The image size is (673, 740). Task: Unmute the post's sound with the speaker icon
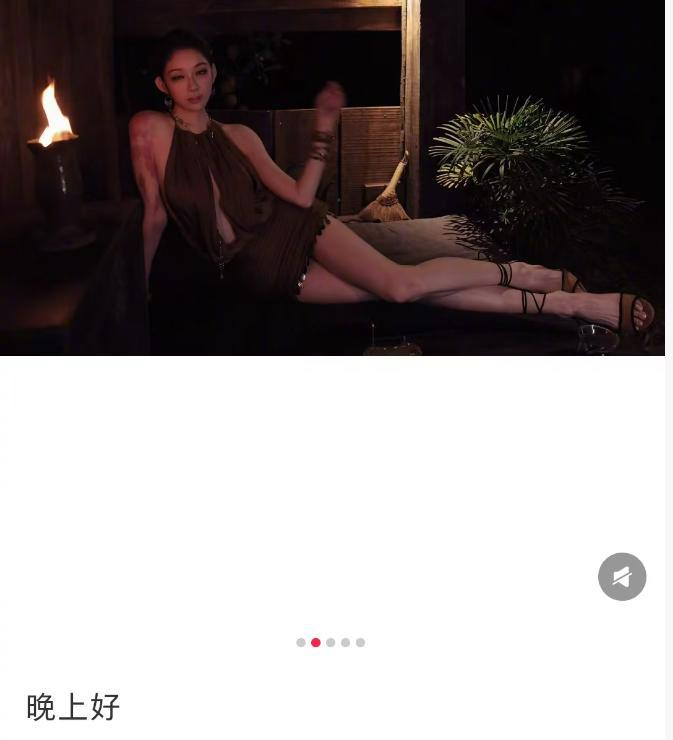[x=622, y=577]
